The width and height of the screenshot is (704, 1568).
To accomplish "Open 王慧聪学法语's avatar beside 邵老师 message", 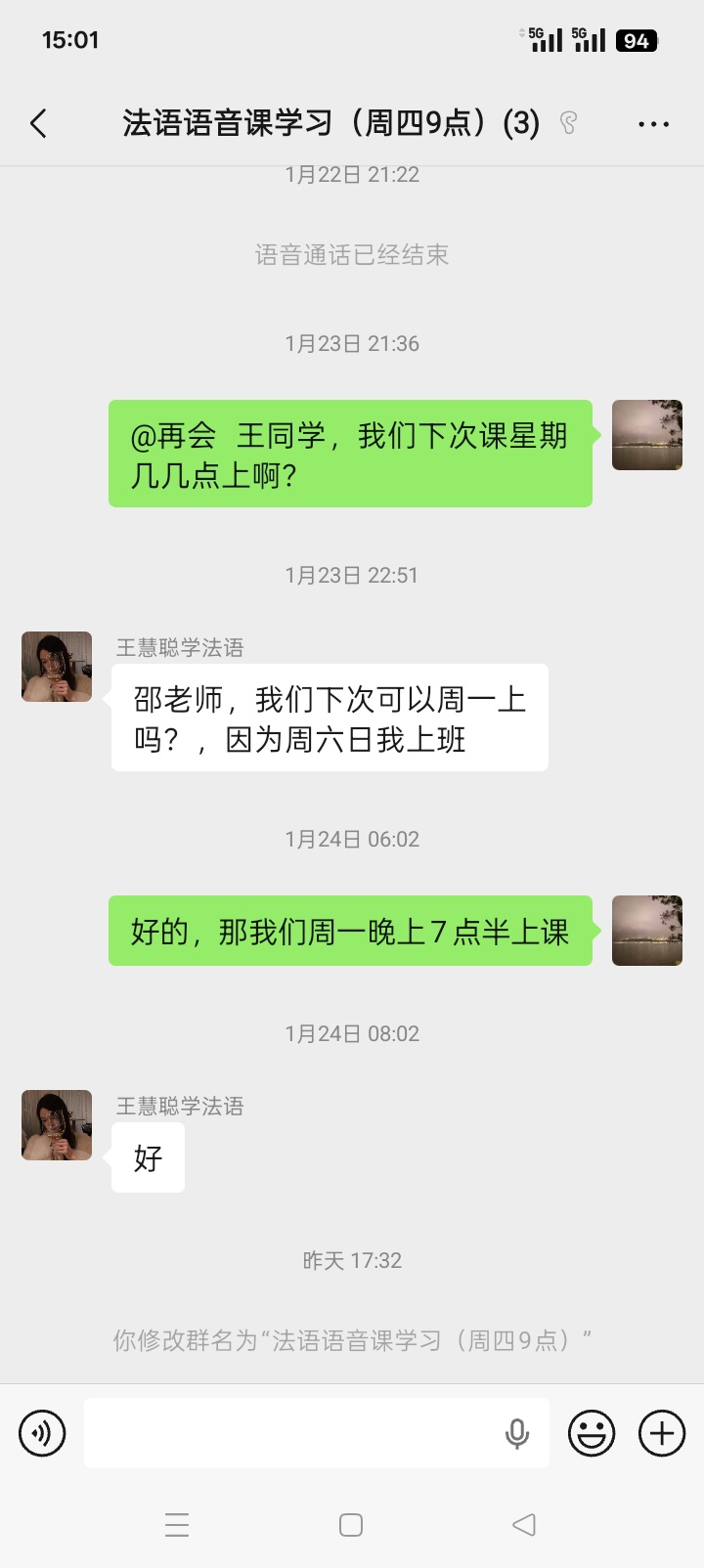I will (x=57, y=667).
